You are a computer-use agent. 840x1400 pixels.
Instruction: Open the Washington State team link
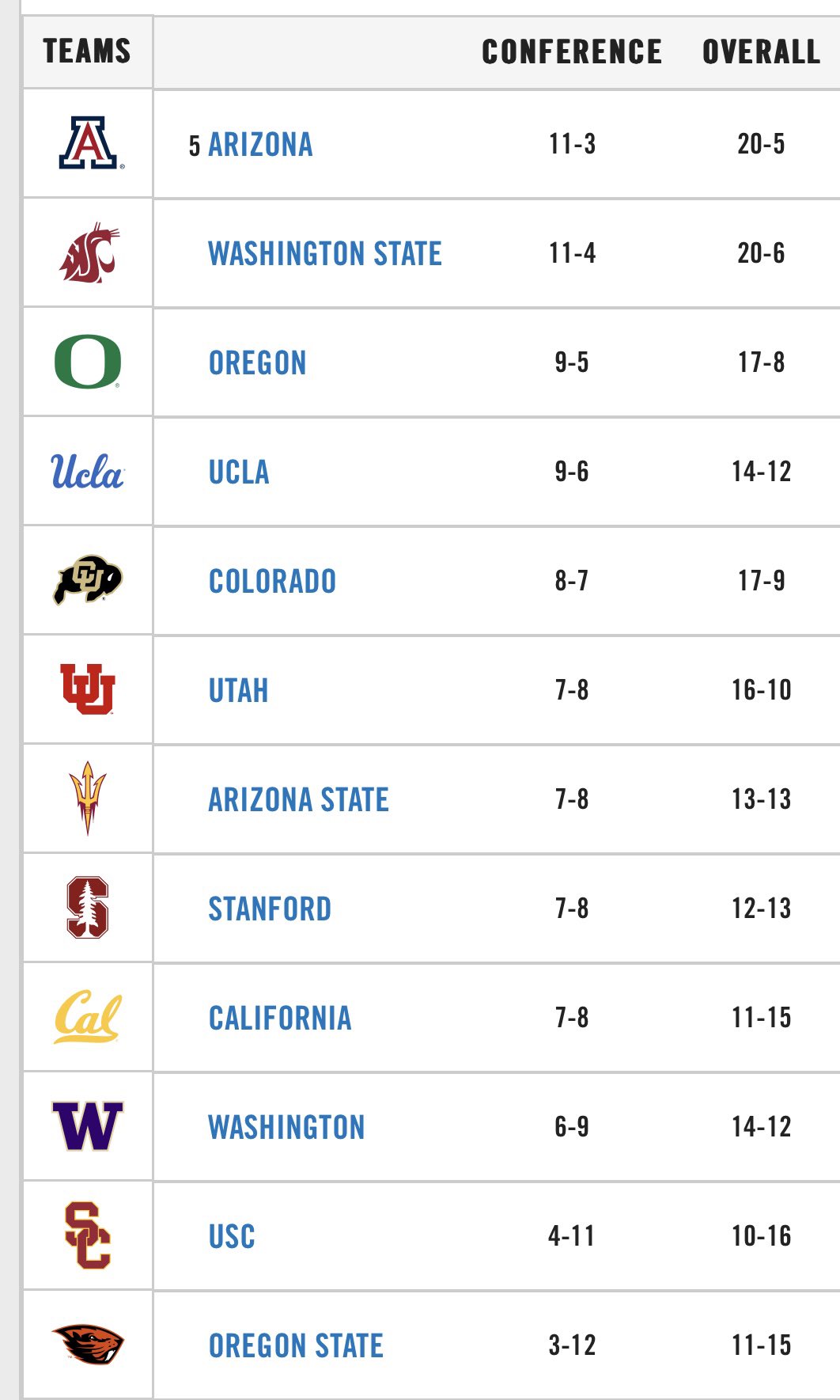point(325,254)
